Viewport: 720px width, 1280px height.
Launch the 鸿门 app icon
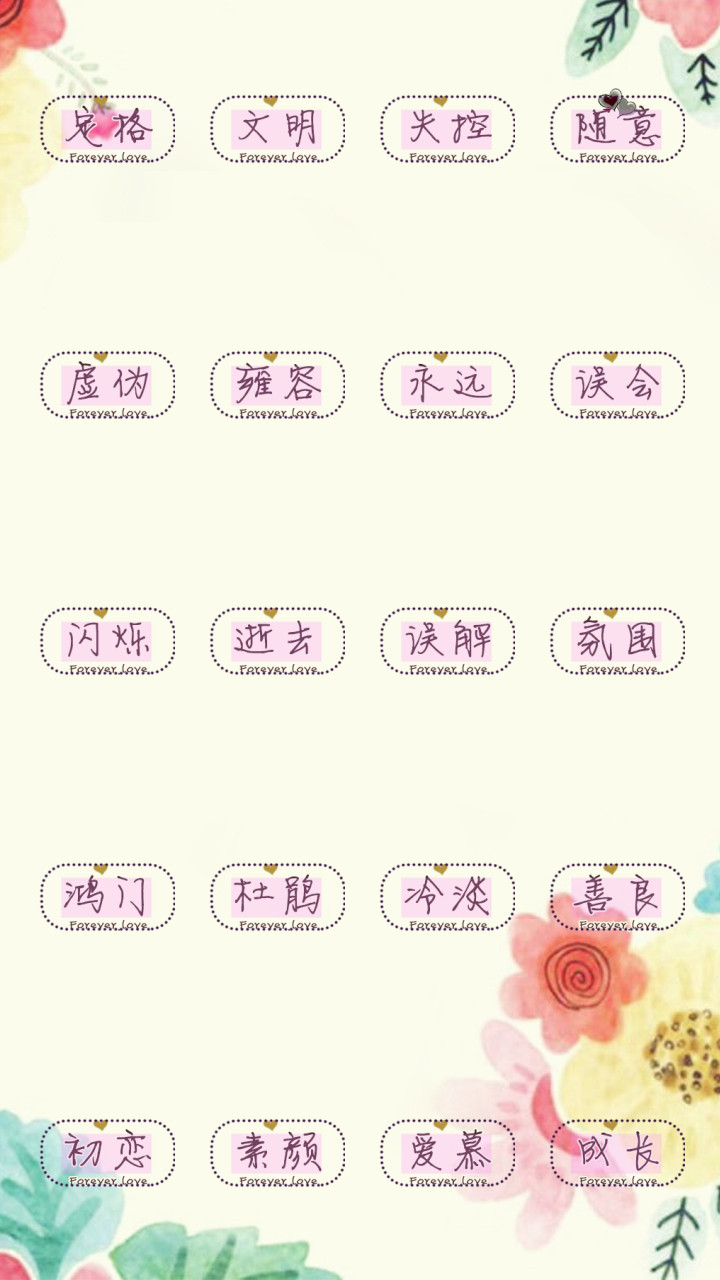(108, 897)
